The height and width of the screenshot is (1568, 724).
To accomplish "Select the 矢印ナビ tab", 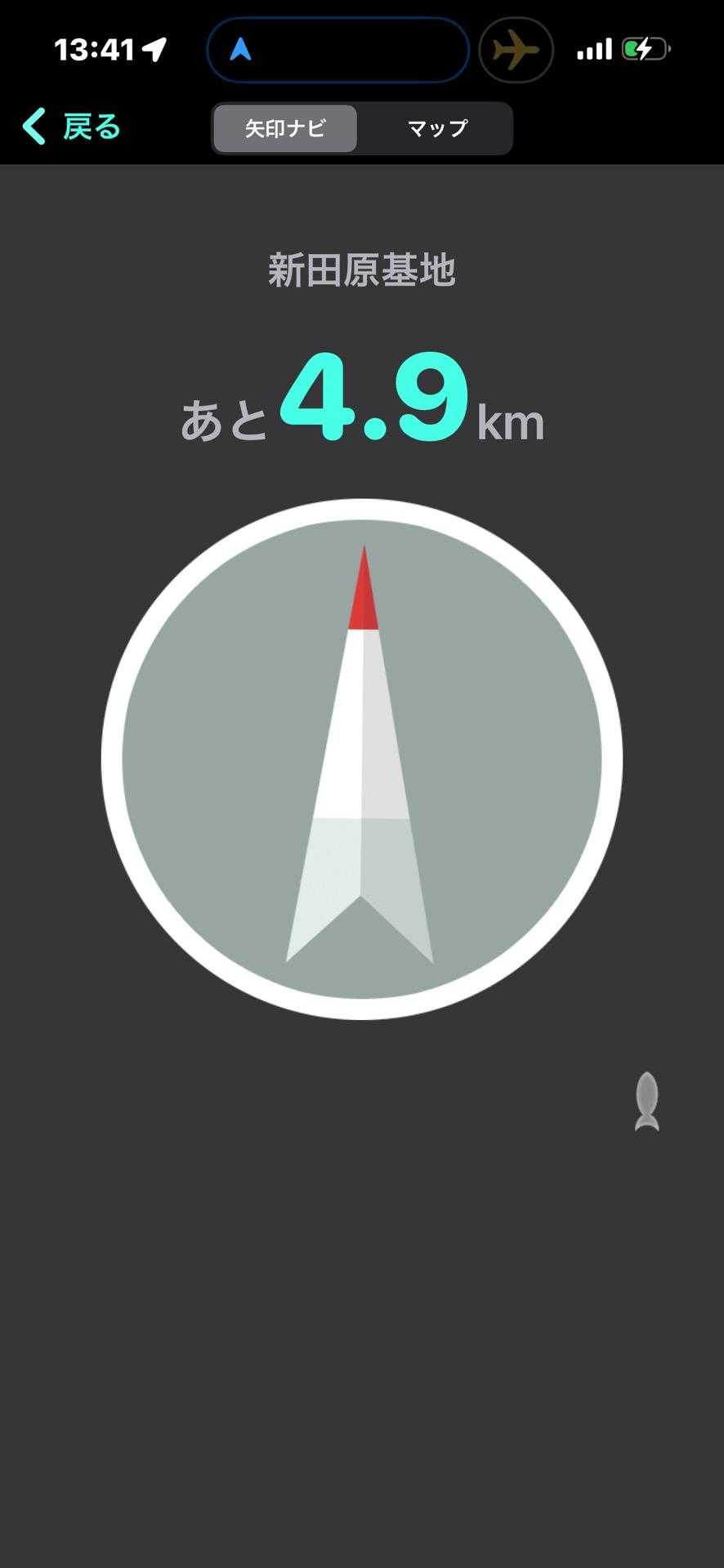I will [285, 128].
